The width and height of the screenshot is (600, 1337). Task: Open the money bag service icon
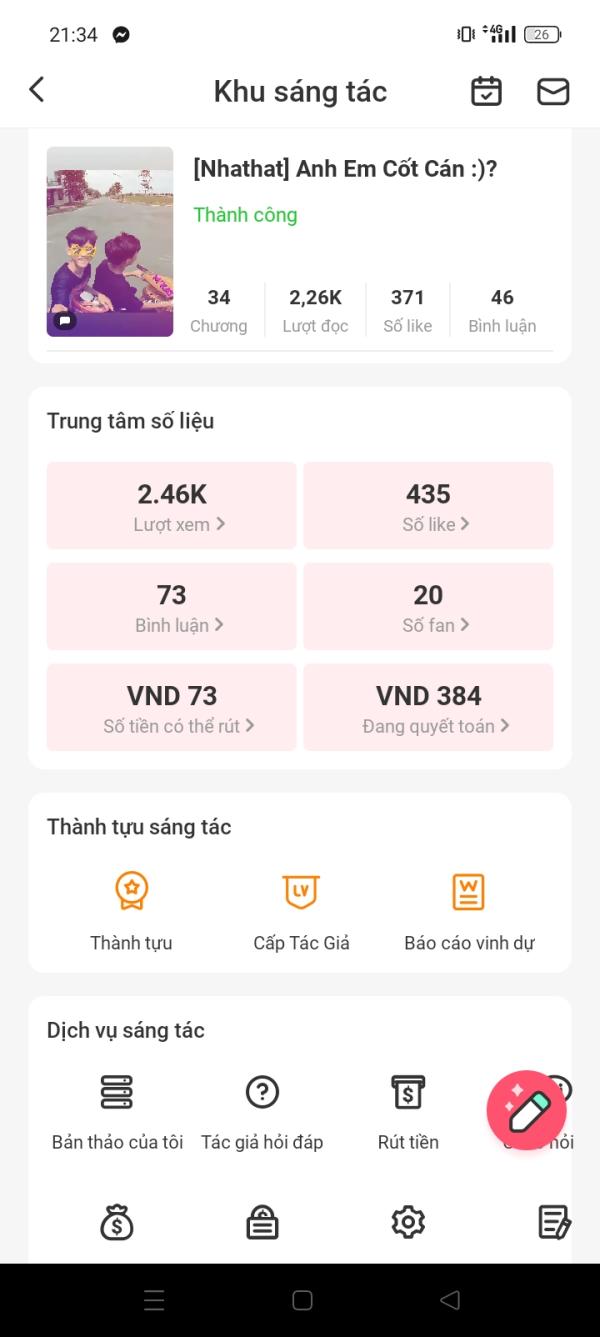[117, 1222]
